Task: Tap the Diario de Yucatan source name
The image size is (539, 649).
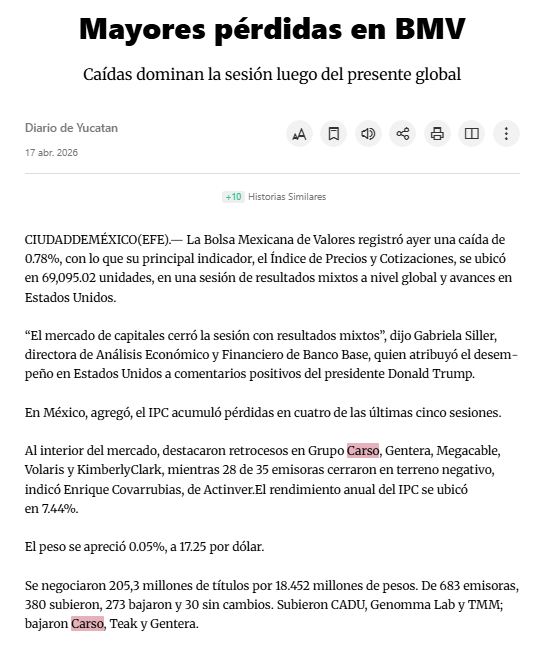Action: 71,128
